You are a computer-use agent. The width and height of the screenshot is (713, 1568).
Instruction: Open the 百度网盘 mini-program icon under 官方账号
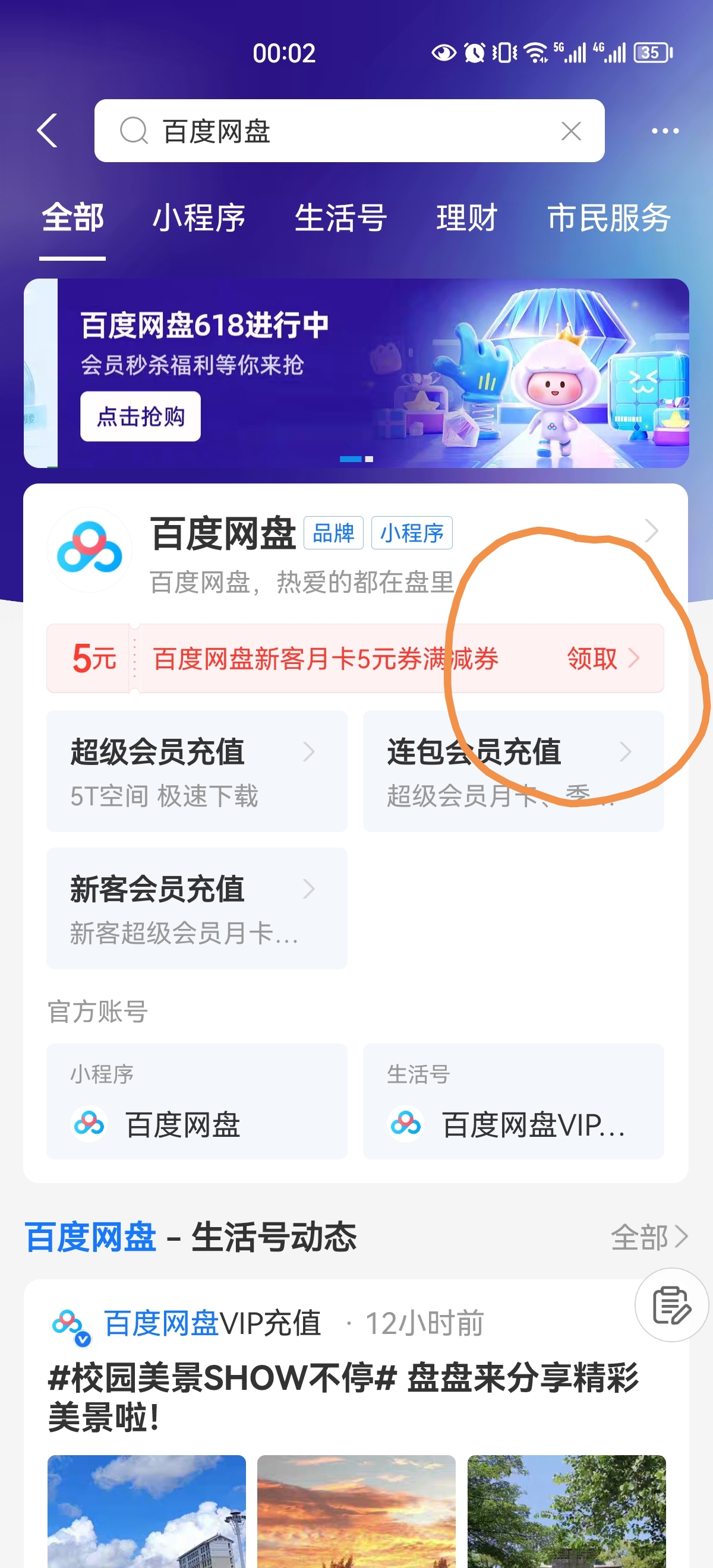[x=89, y=1123]
